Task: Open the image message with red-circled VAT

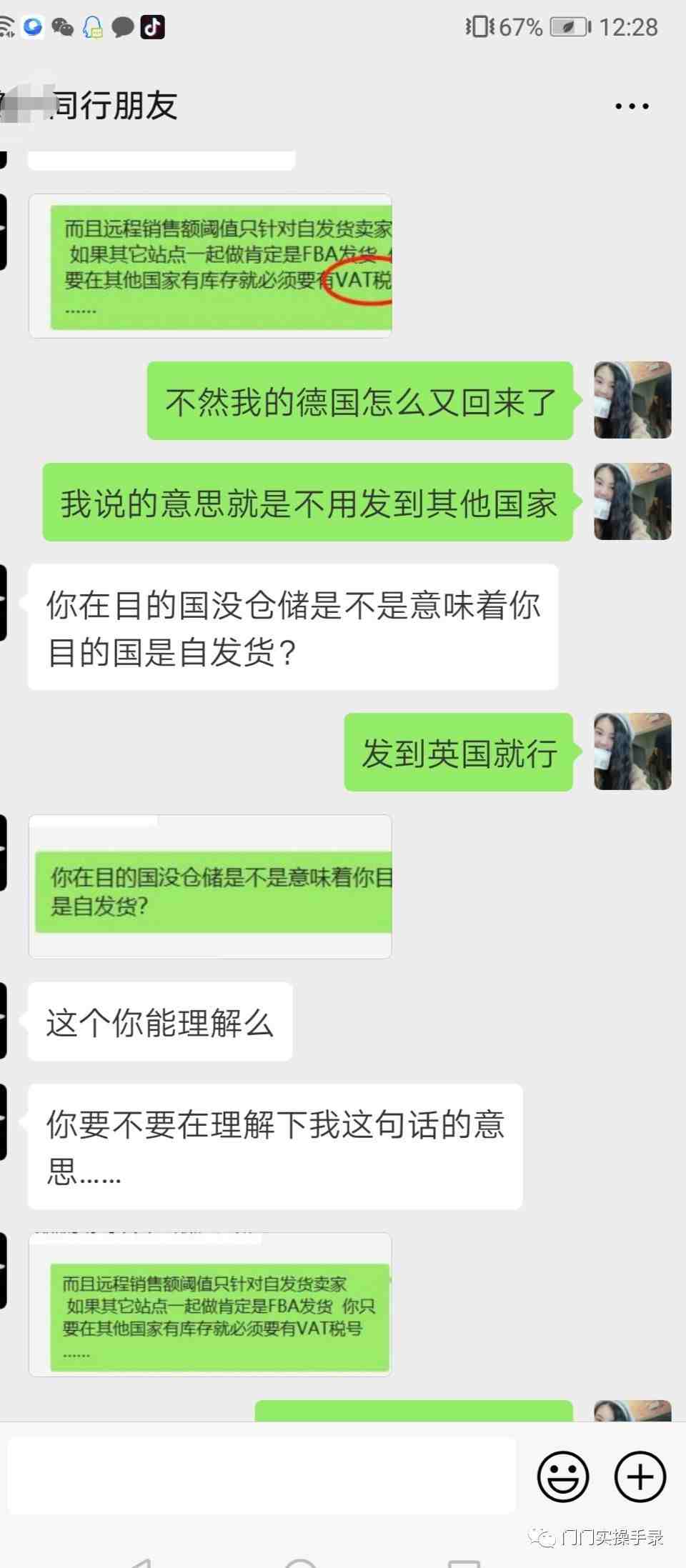Action: pyautogui.click(x=210, y=266)
